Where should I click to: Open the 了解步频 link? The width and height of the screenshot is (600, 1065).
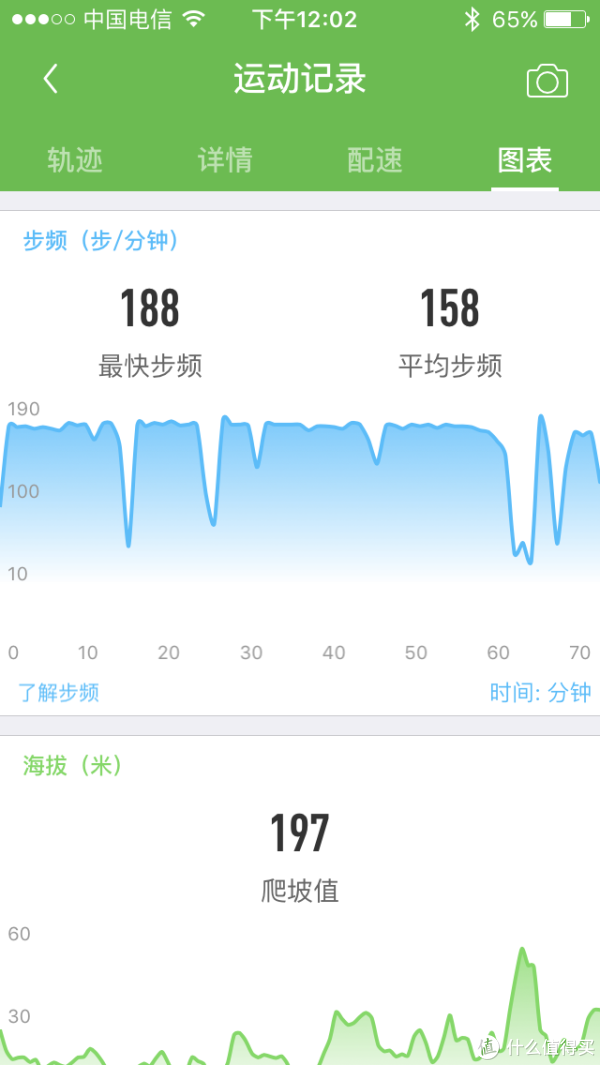[x=58, y=693]
